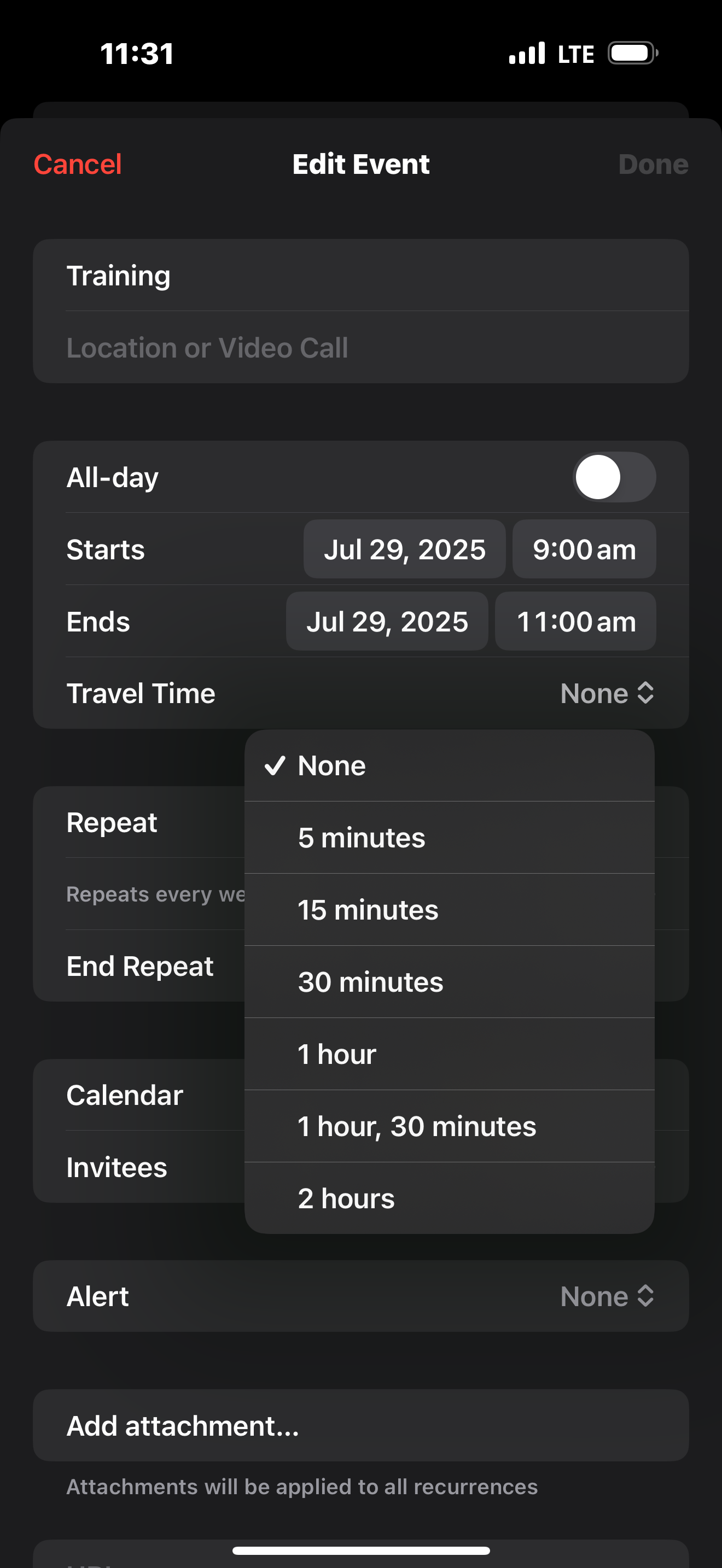The height and width of the screenshot is (1568, 722).
Task: Select 1 hour, 30 minutes option
Action: 449,1126
